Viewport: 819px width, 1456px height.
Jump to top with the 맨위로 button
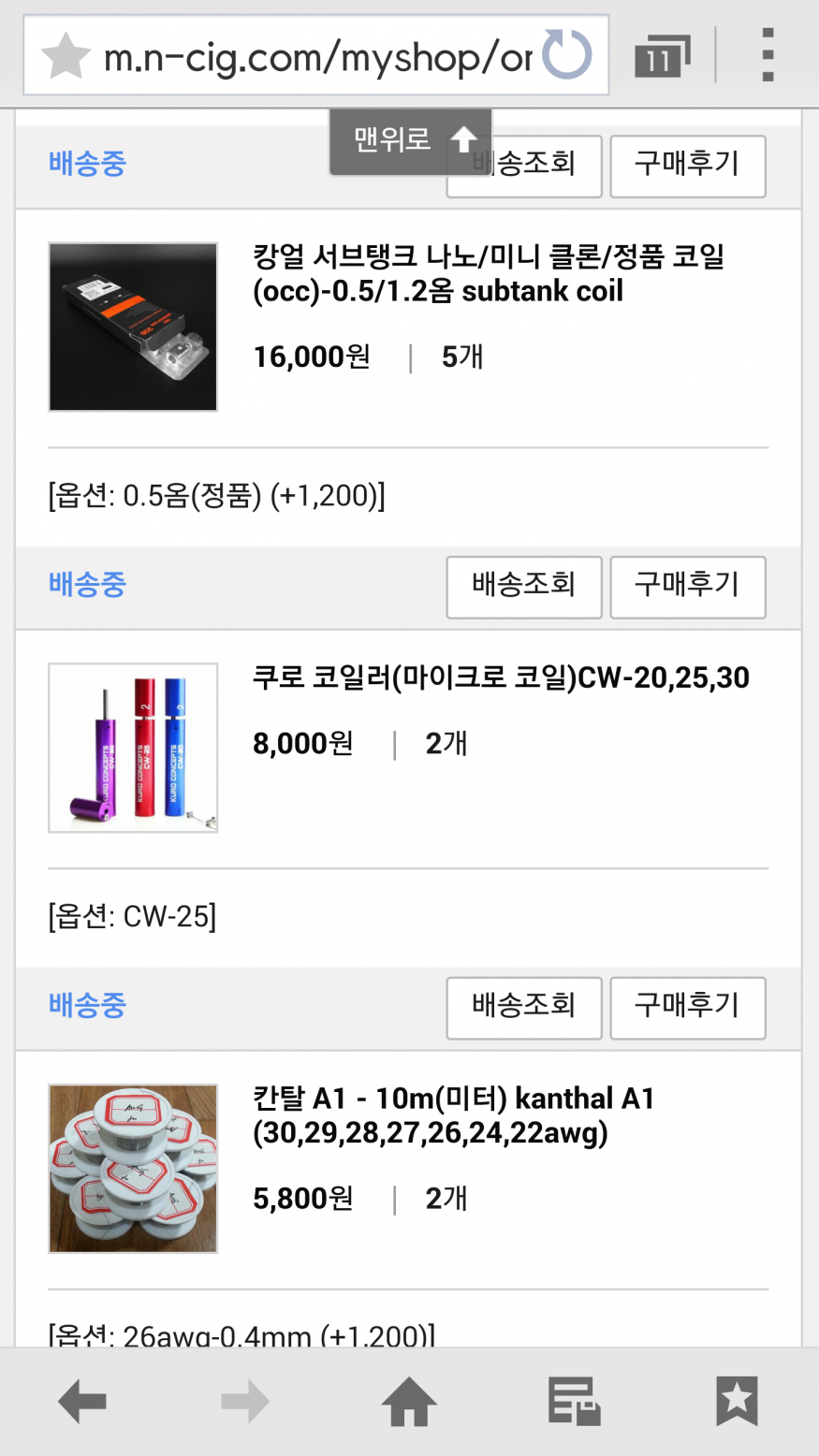coord(410,141)
